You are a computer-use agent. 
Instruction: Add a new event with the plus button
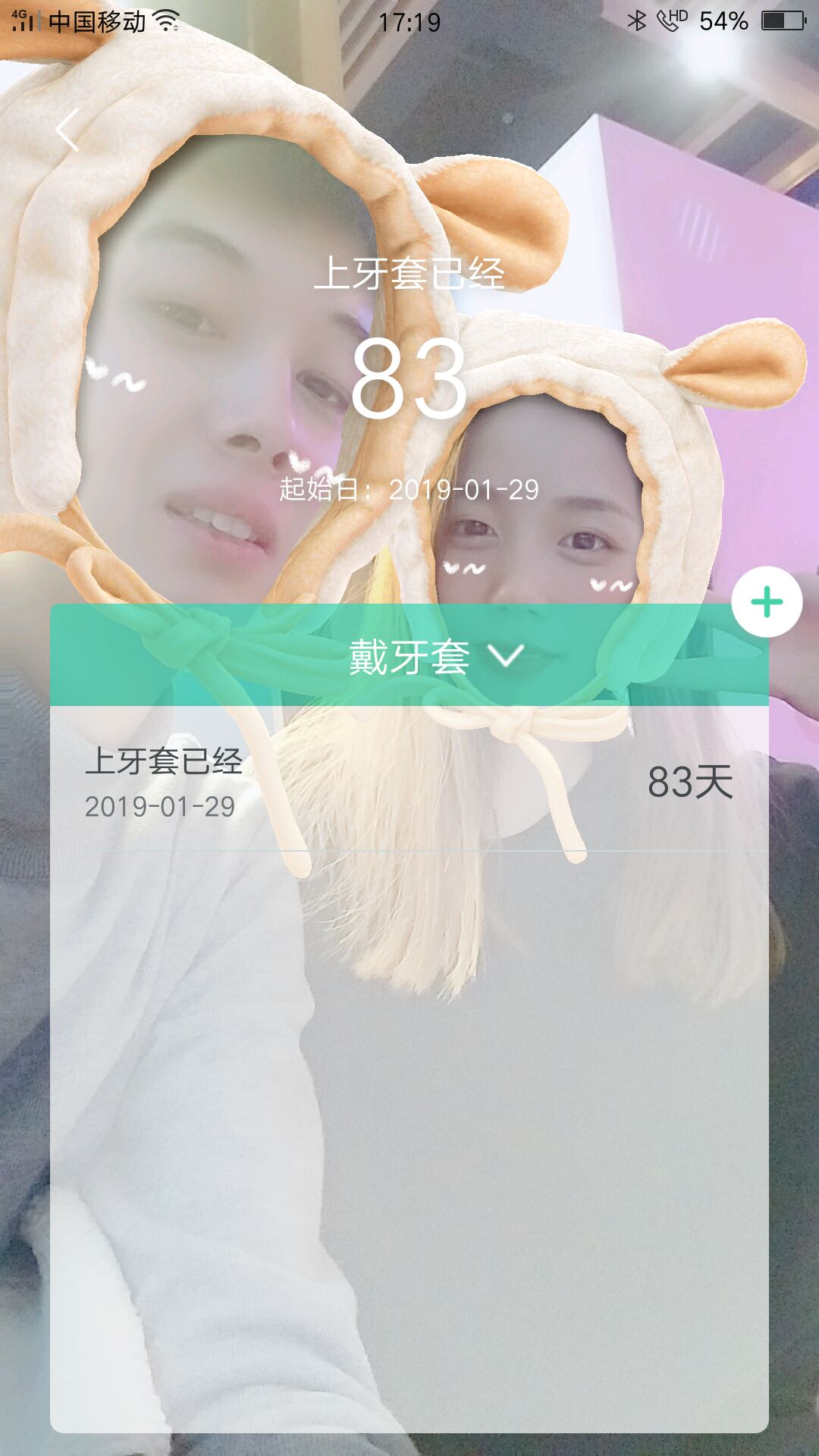[x=767, y=603]
